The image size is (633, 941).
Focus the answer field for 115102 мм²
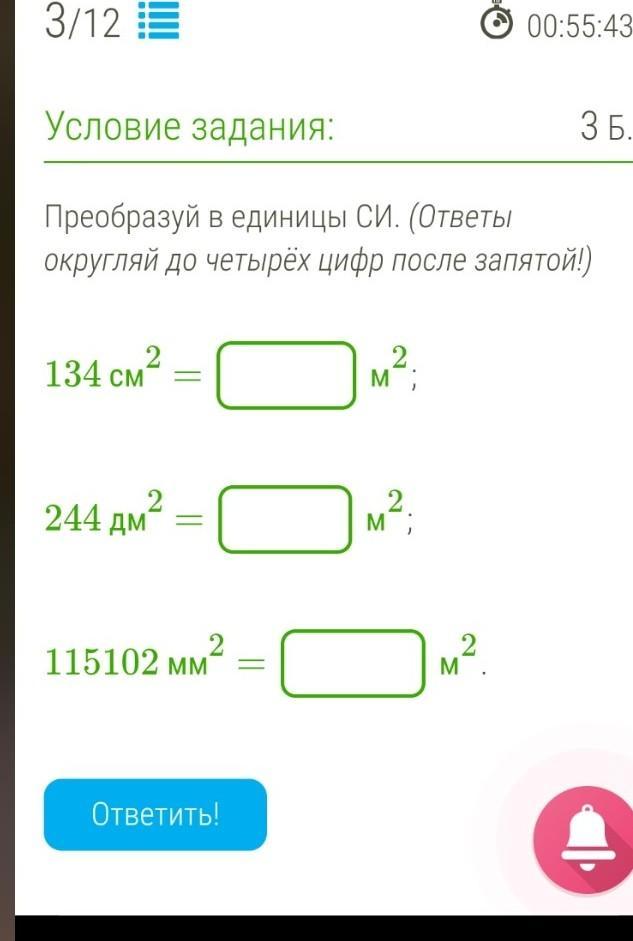351,662
